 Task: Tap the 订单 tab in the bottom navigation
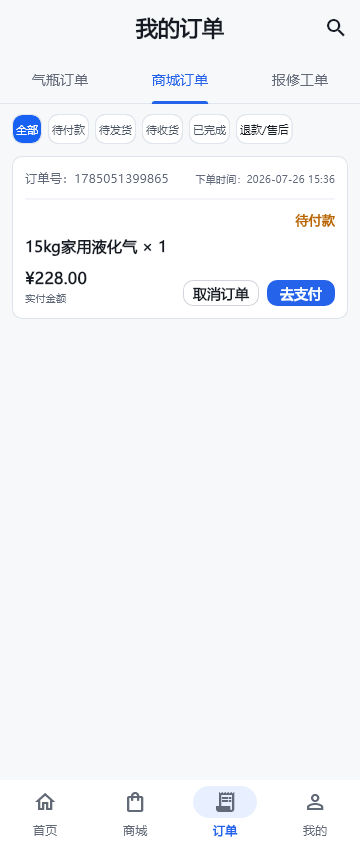(x=225, y=813)
